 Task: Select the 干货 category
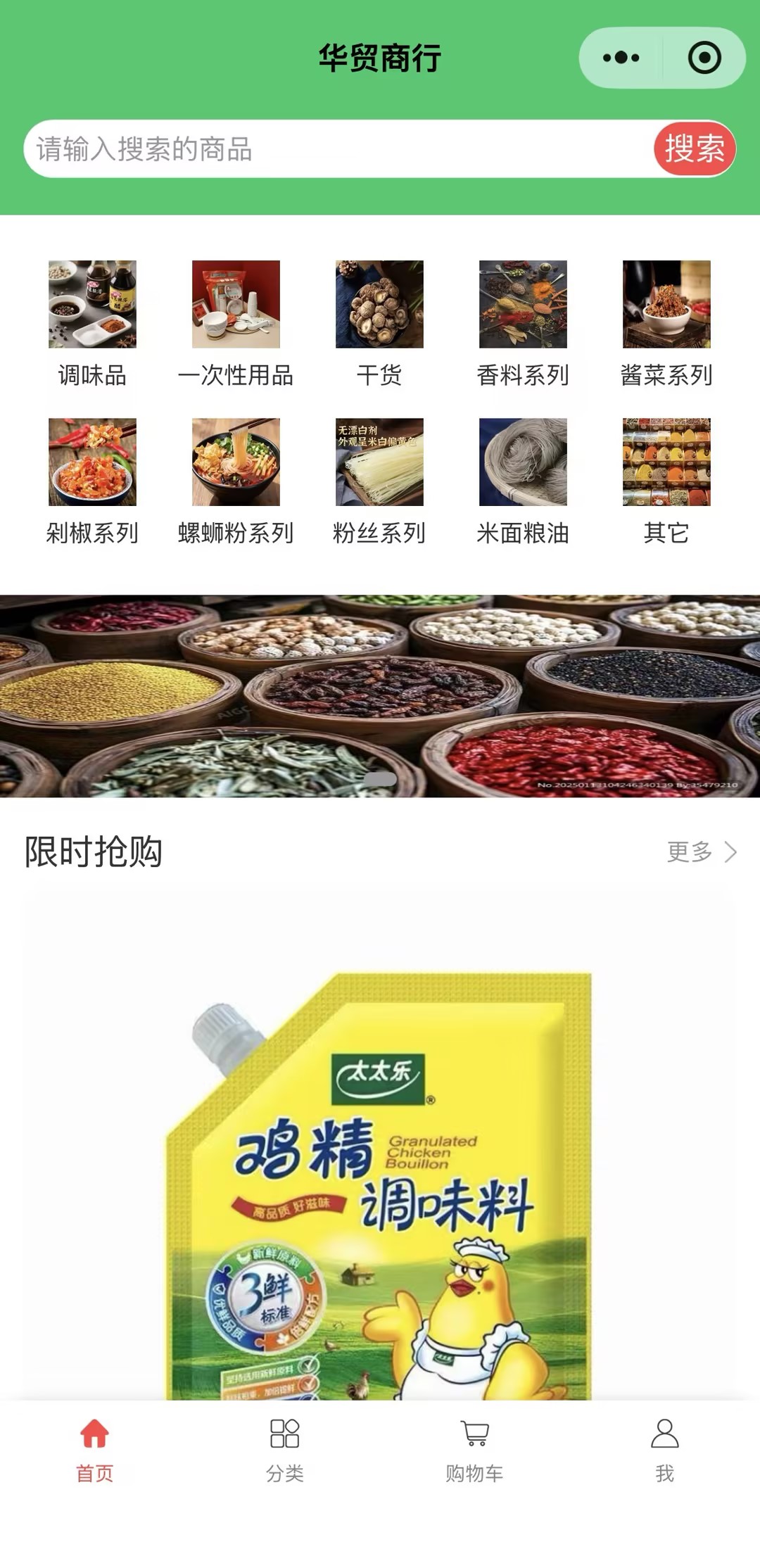(x=379, y=324)
